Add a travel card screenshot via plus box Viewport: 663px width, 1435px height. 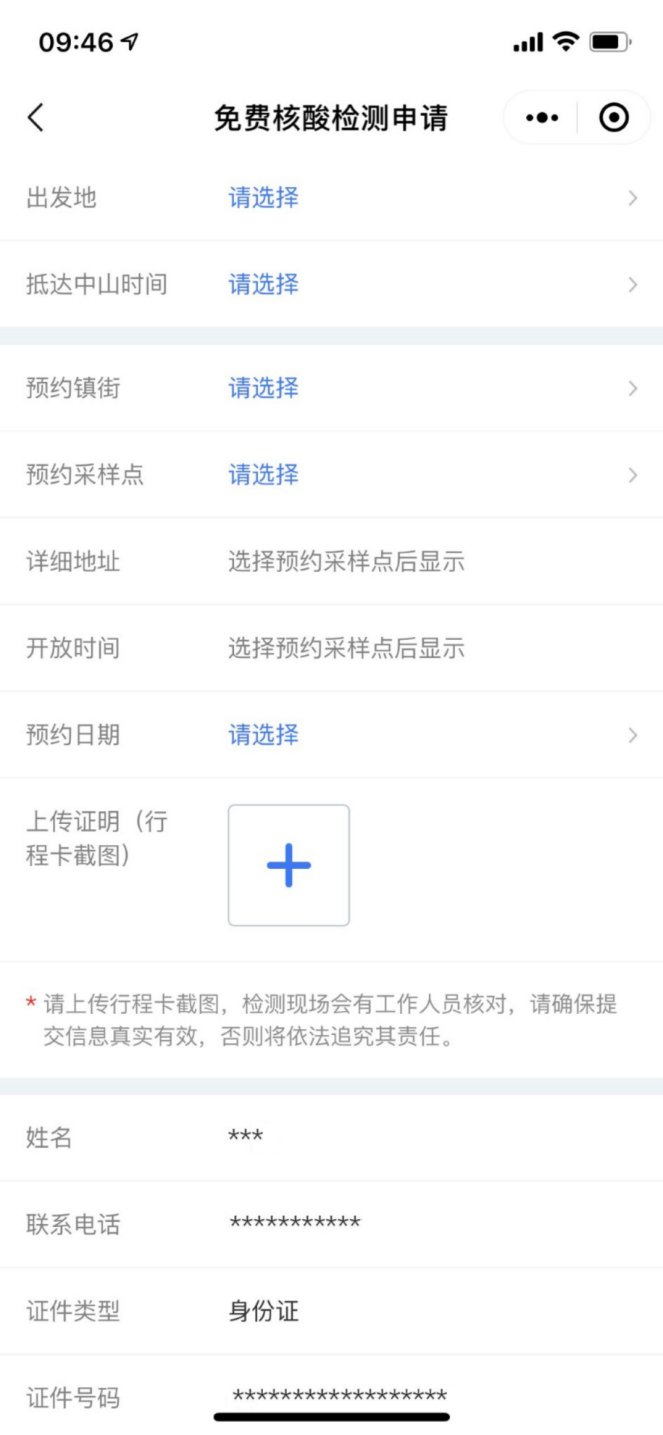click(289, 865)
